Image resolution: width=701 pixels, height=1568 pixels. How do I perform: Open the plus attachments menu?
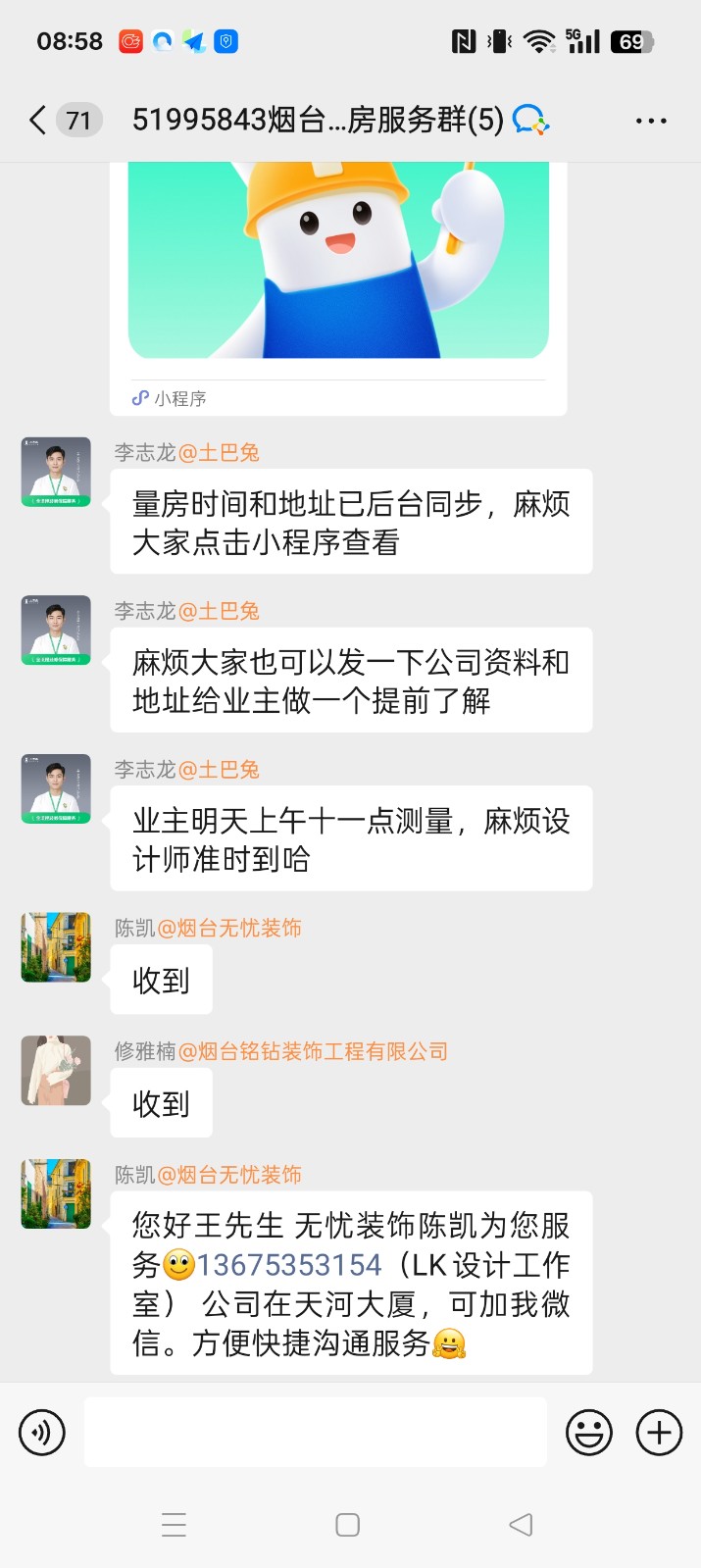(x=660, y=1433)
